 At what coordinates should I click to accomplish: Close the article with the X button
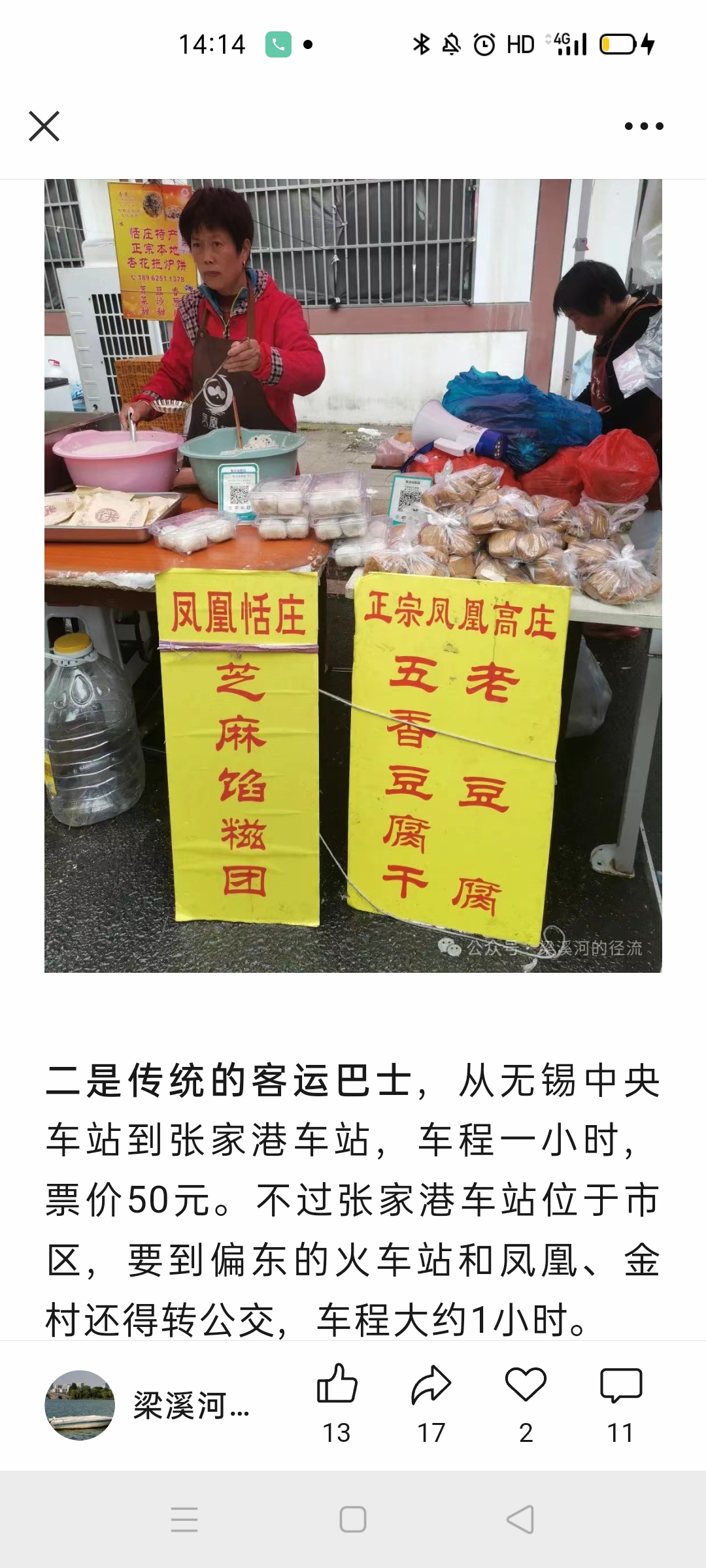pos(44,126)
